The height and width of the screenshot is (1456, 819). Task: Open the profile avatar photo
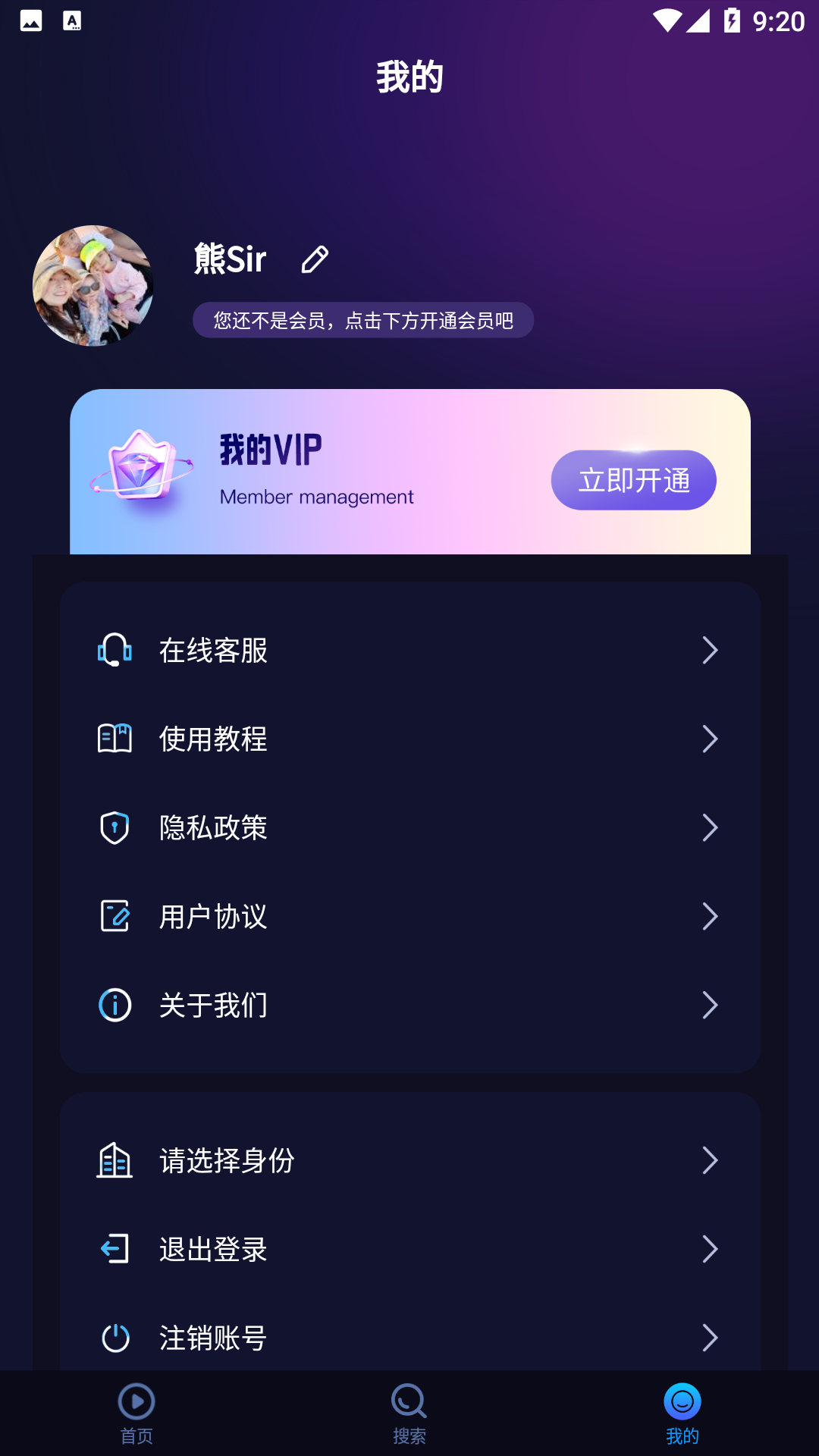coord(93,286)
